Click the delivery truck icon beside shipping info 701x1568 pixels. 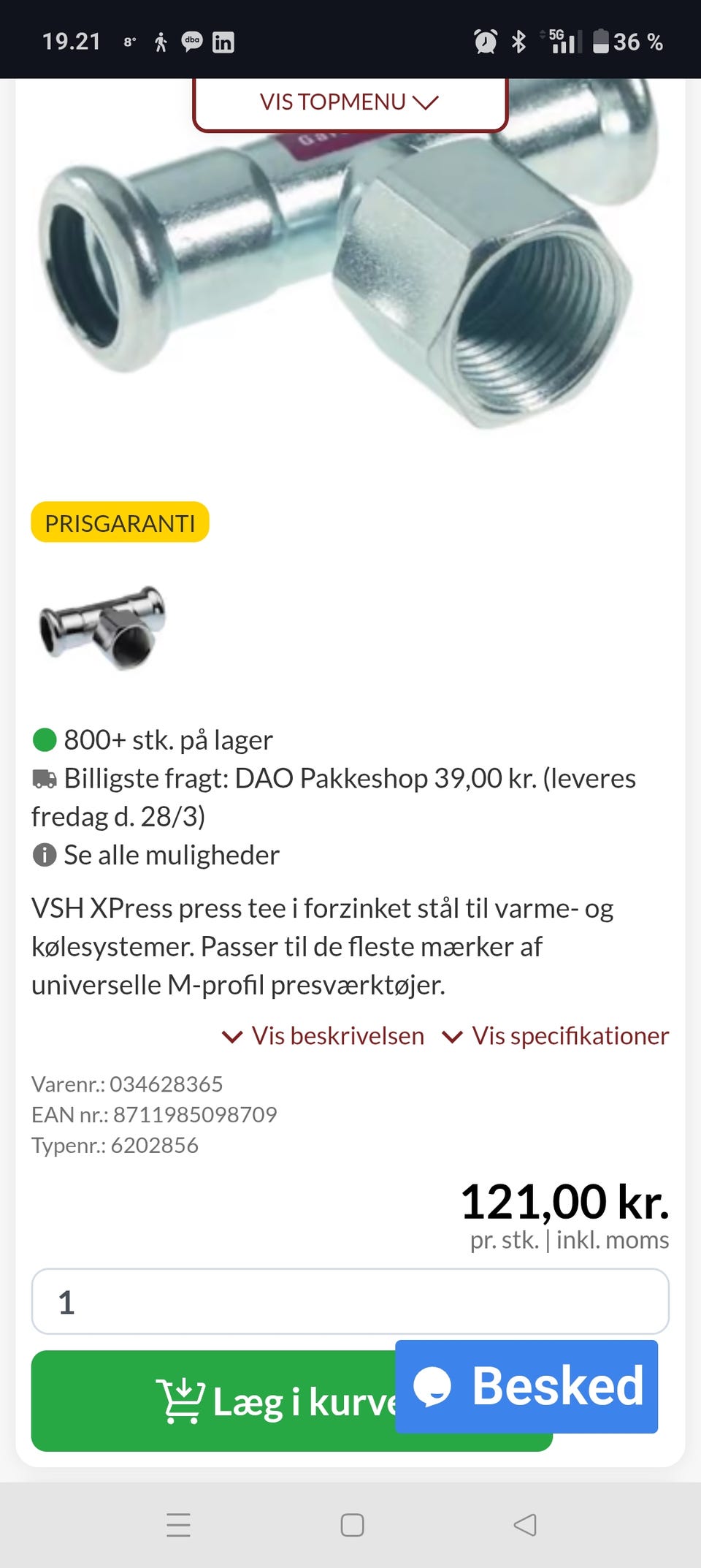45,779
